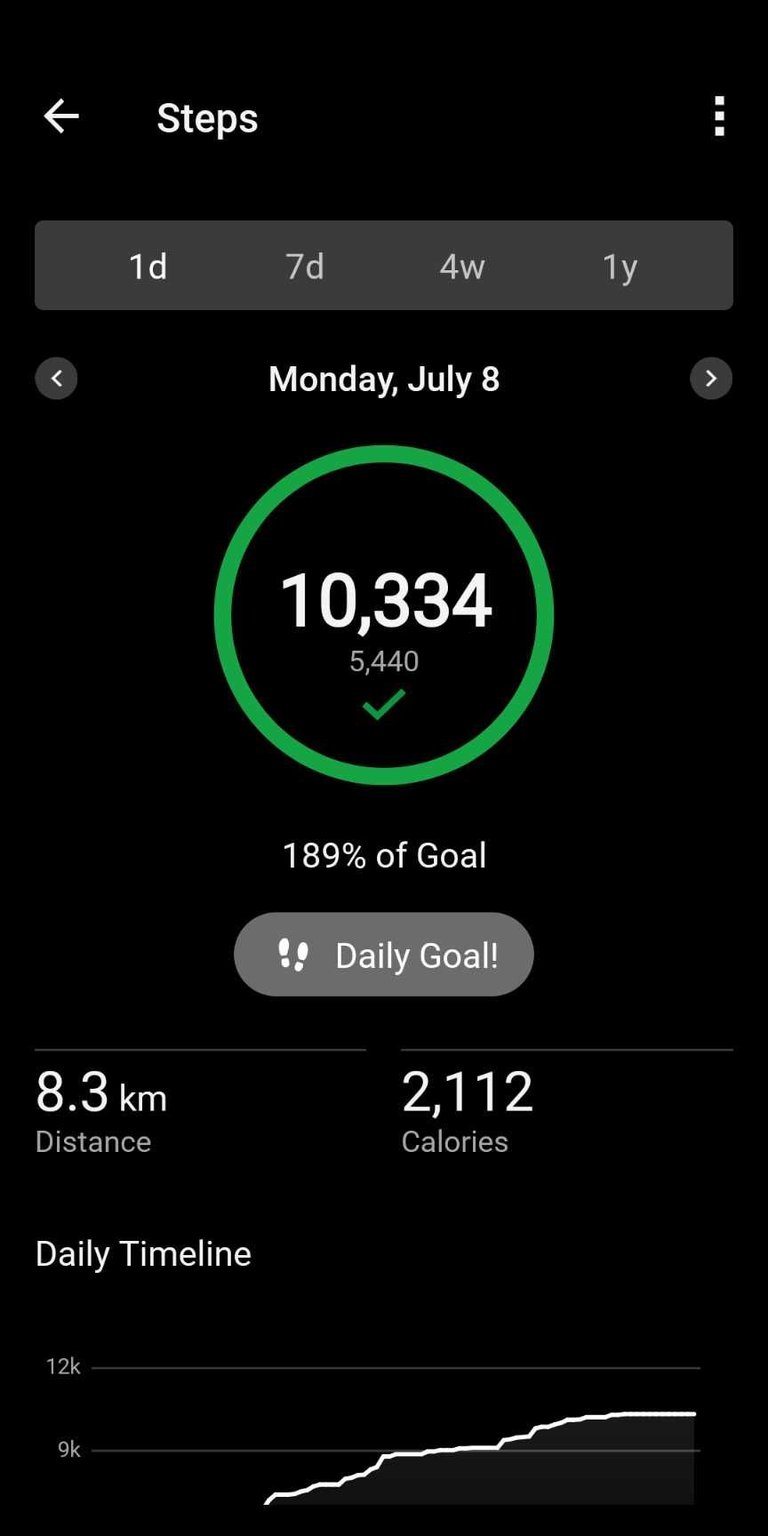This screenshot has height=1536, width=768.
Task: Switch to the 4w view
Action: [x=462, y=266]
